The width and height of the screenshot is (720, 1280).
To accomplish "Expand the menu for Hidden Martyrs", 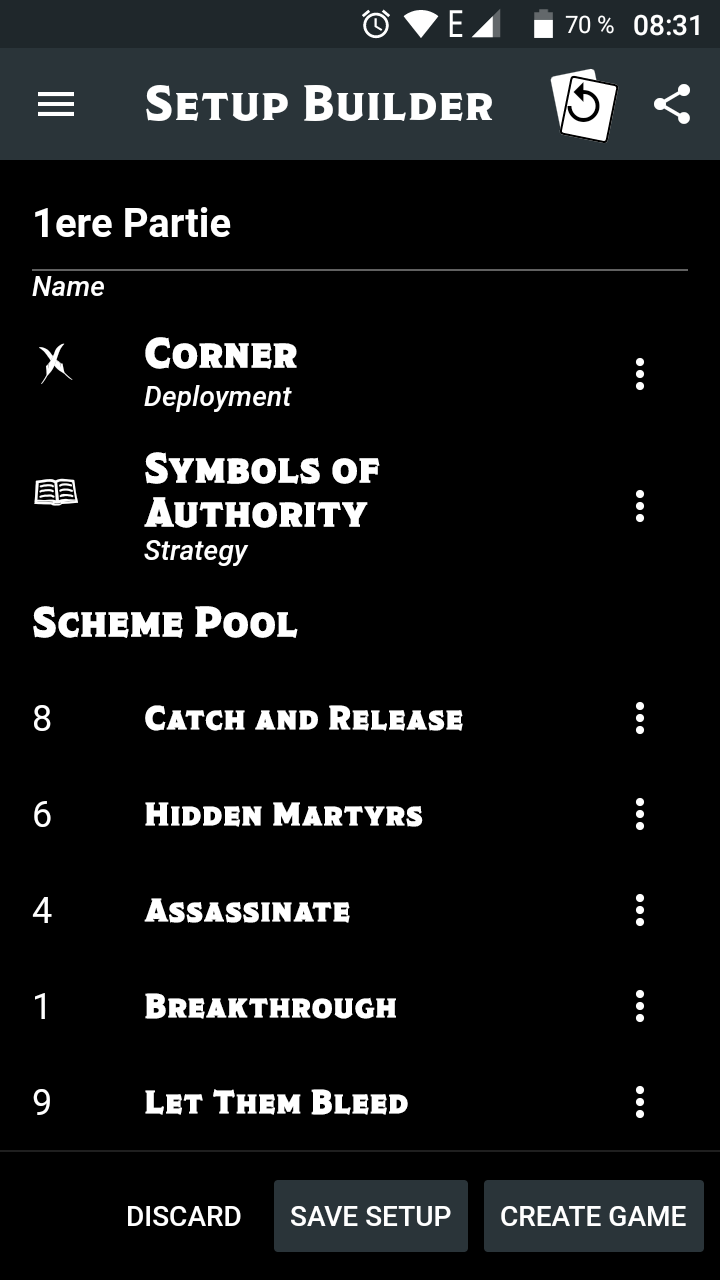I will click(x=639, y=814).
